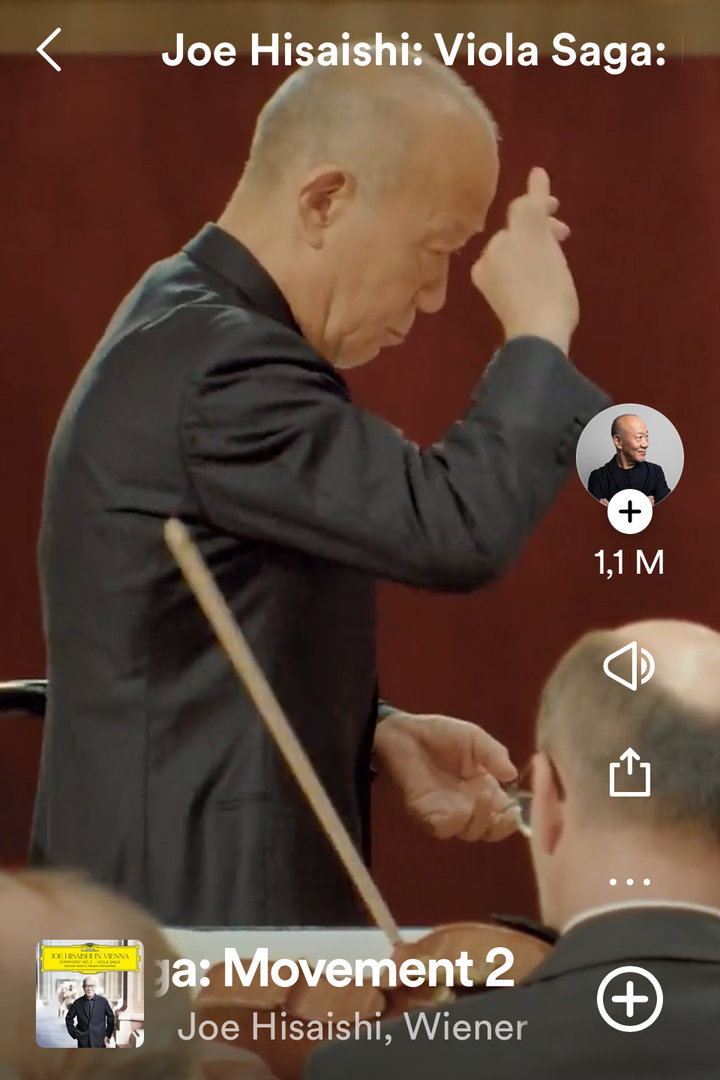Follow artist with the small plus badge
The height and width of the screenshot is (1080, 720).
[630, 513]
